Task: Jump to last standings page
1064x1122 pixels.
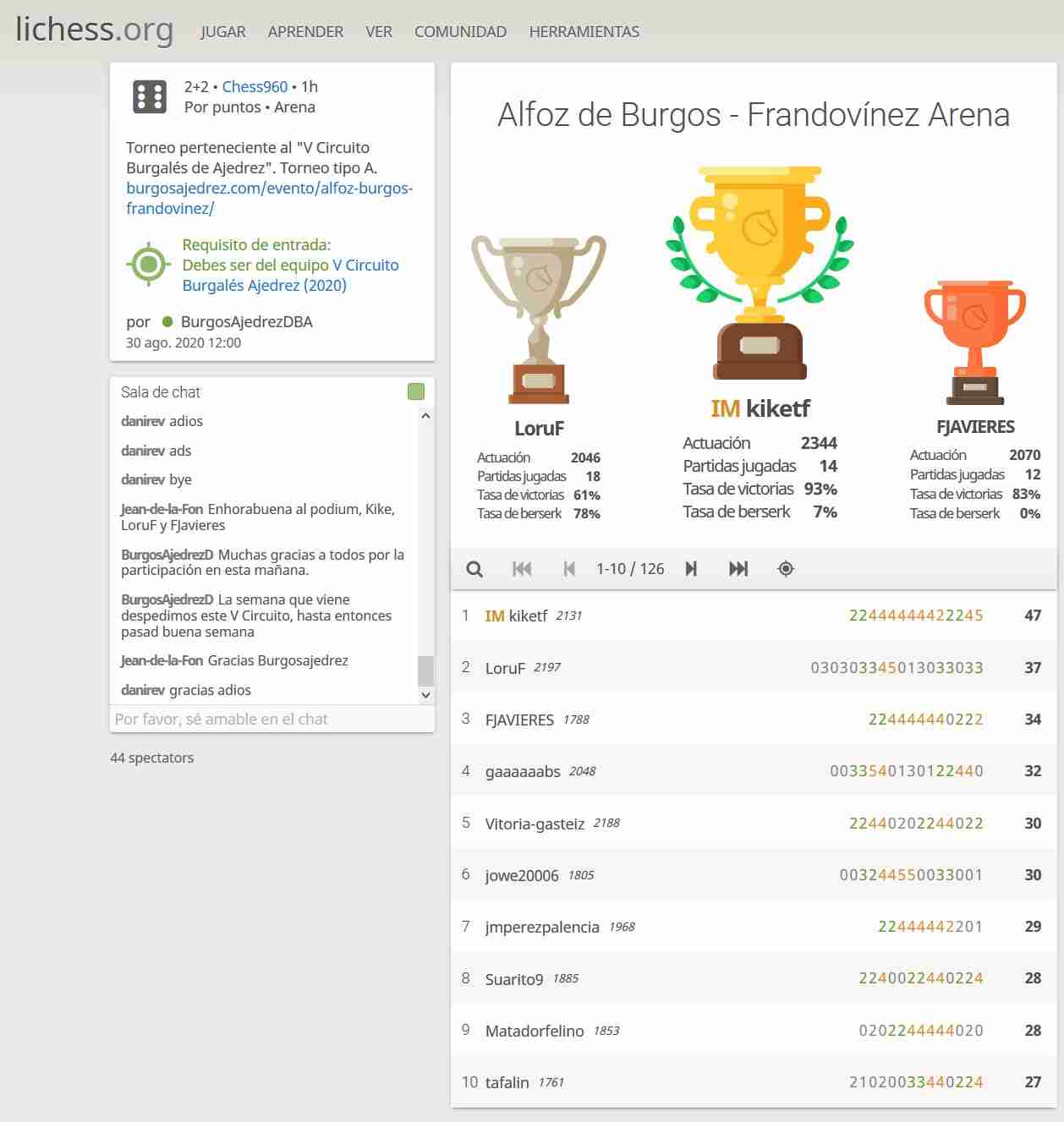Action: pyautogui.click(x=738, y=569)
